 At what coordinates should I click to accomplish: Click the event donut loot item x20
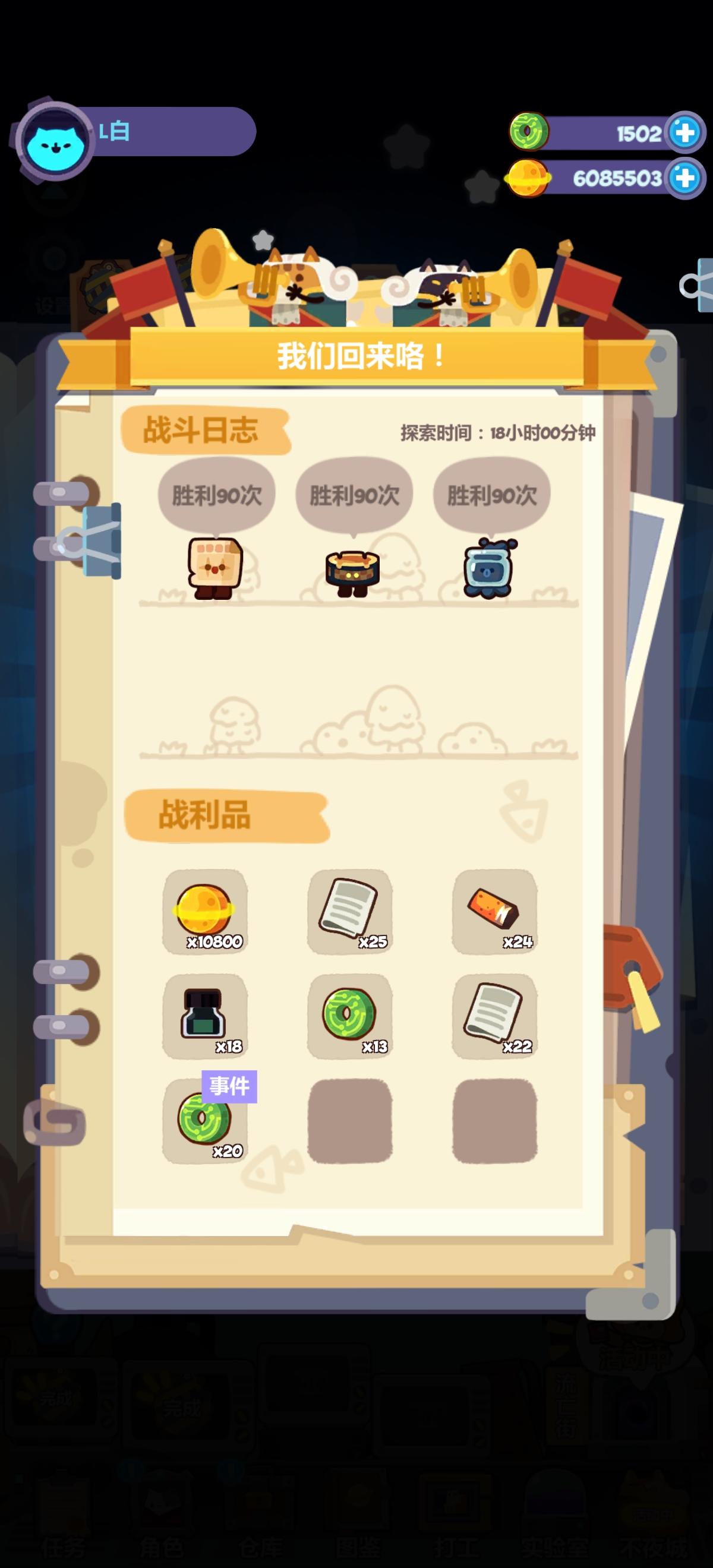[x=206, y=1123]
